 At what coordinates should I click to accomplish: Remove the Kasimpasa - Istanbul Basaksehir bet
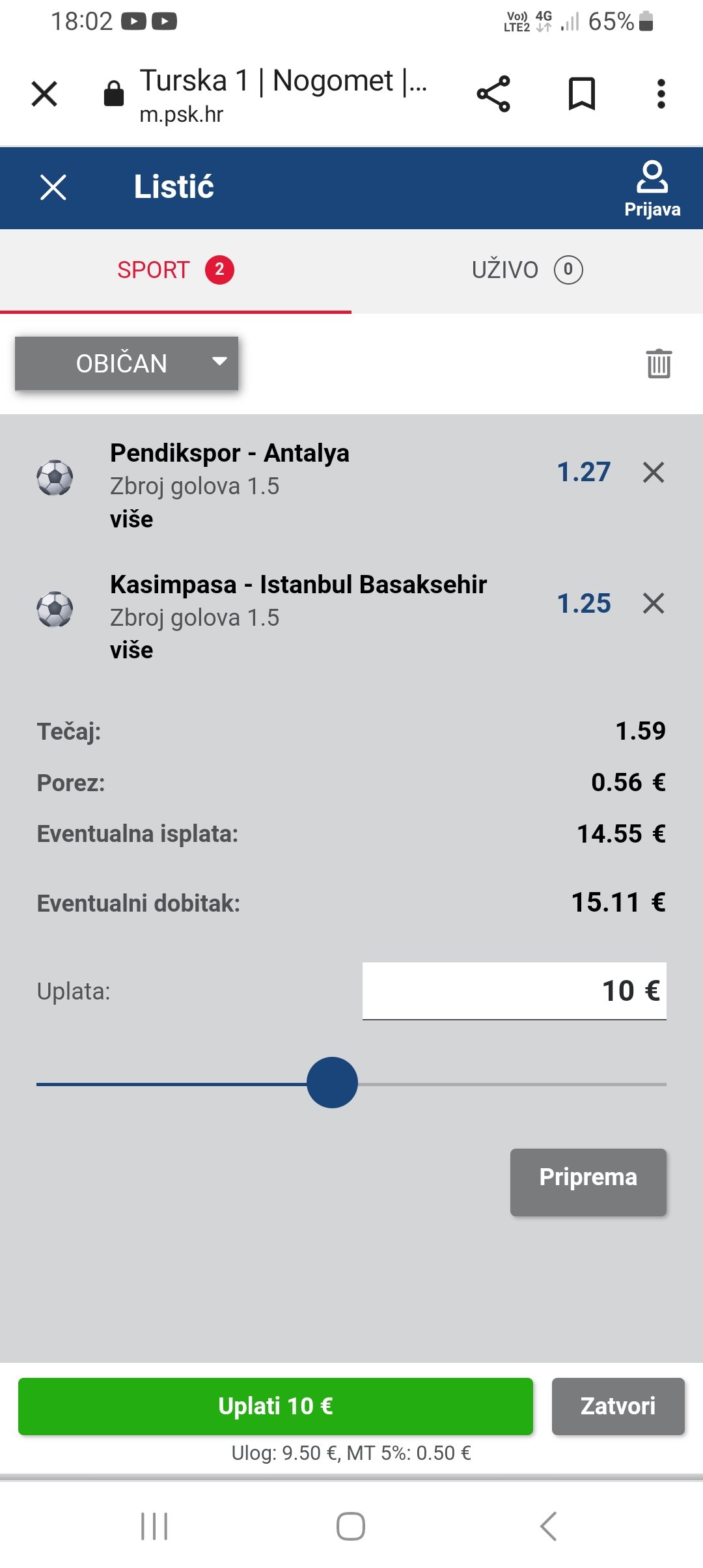coord(654,603)
